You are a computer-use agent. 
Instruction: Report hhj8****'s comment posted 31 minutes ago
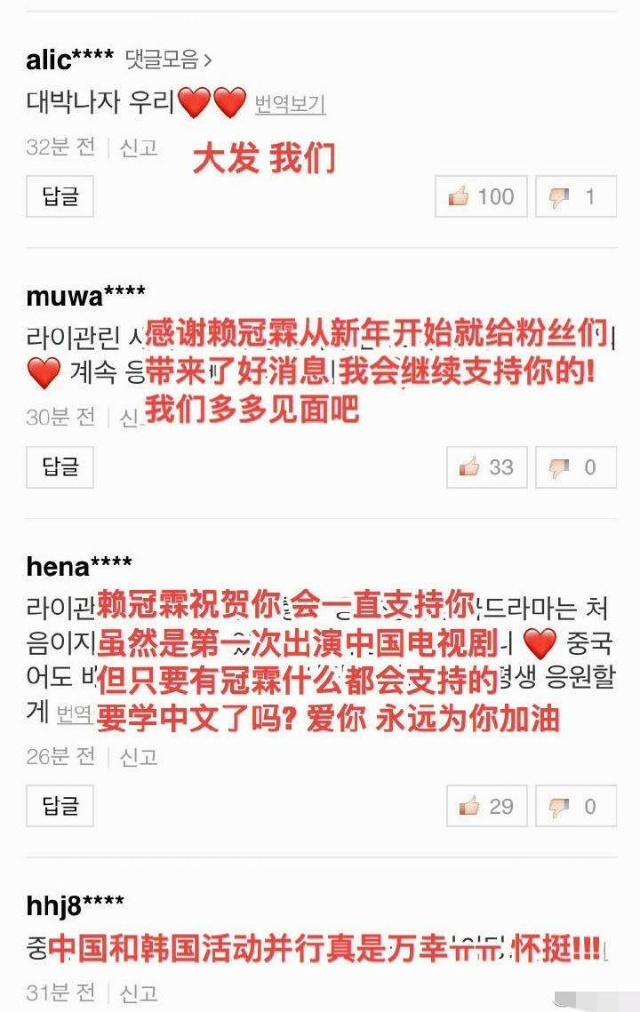(139, 993)
